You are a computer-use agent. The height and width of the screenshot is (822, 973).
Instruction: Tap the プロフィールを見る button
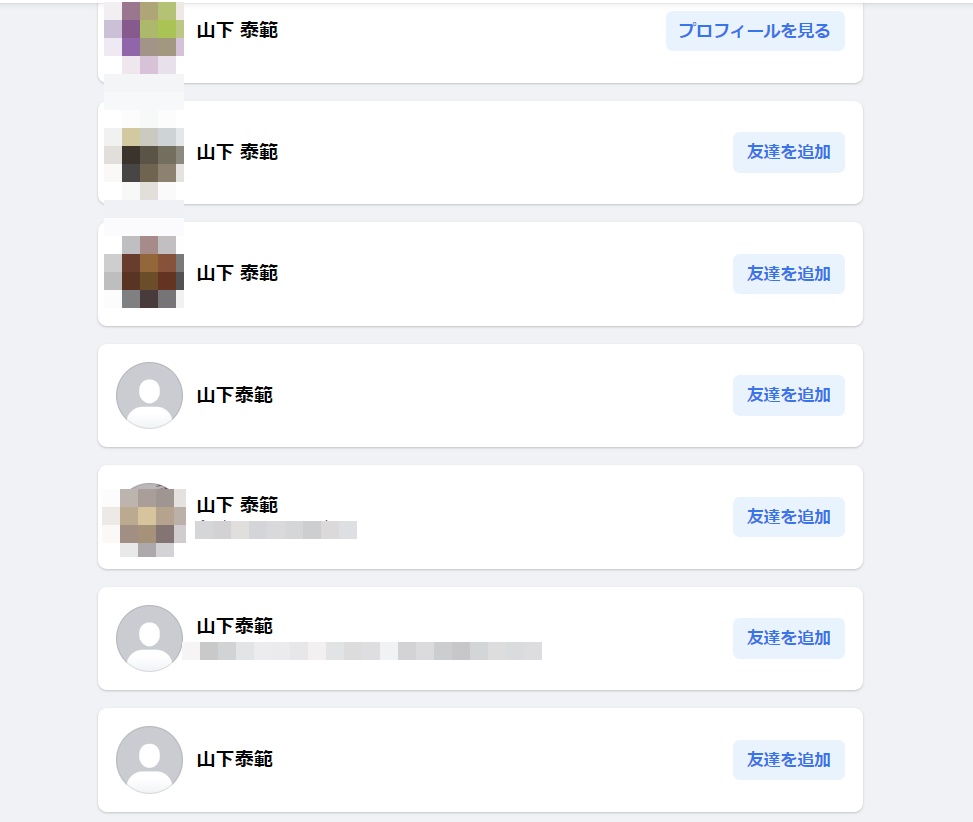tap(754, 31)
